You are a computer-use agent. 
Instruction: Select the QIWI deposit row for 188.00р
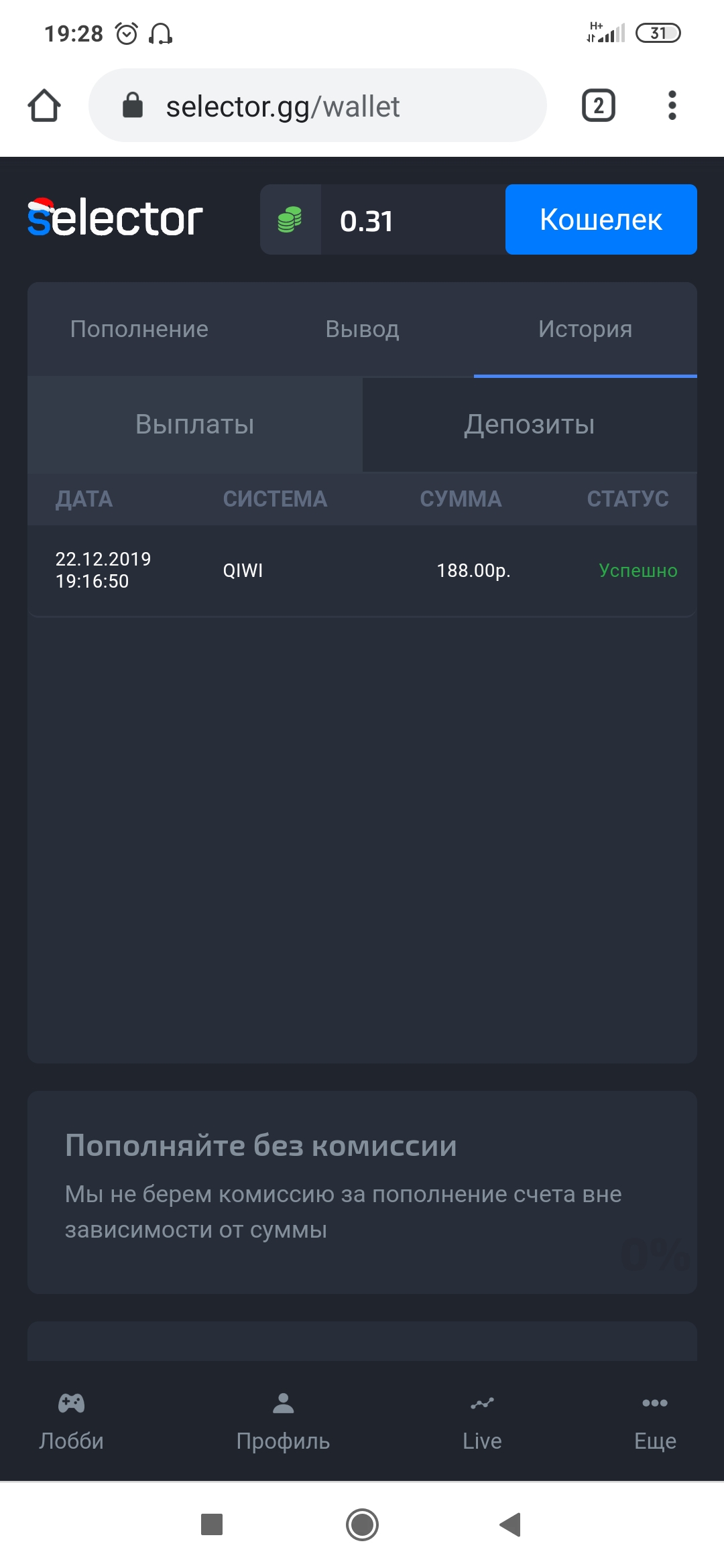(362, 571)
